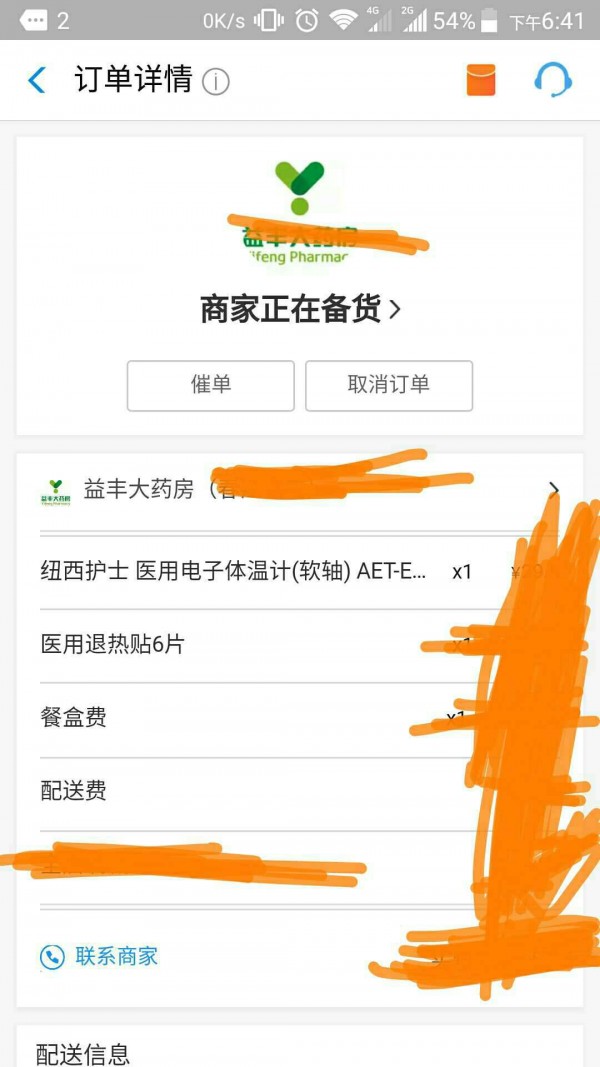This screenshot has height=1067, width=600.
Task: Open the 益丰大药房 store page row
Action: pyautogui.click(x=300, y=491)
